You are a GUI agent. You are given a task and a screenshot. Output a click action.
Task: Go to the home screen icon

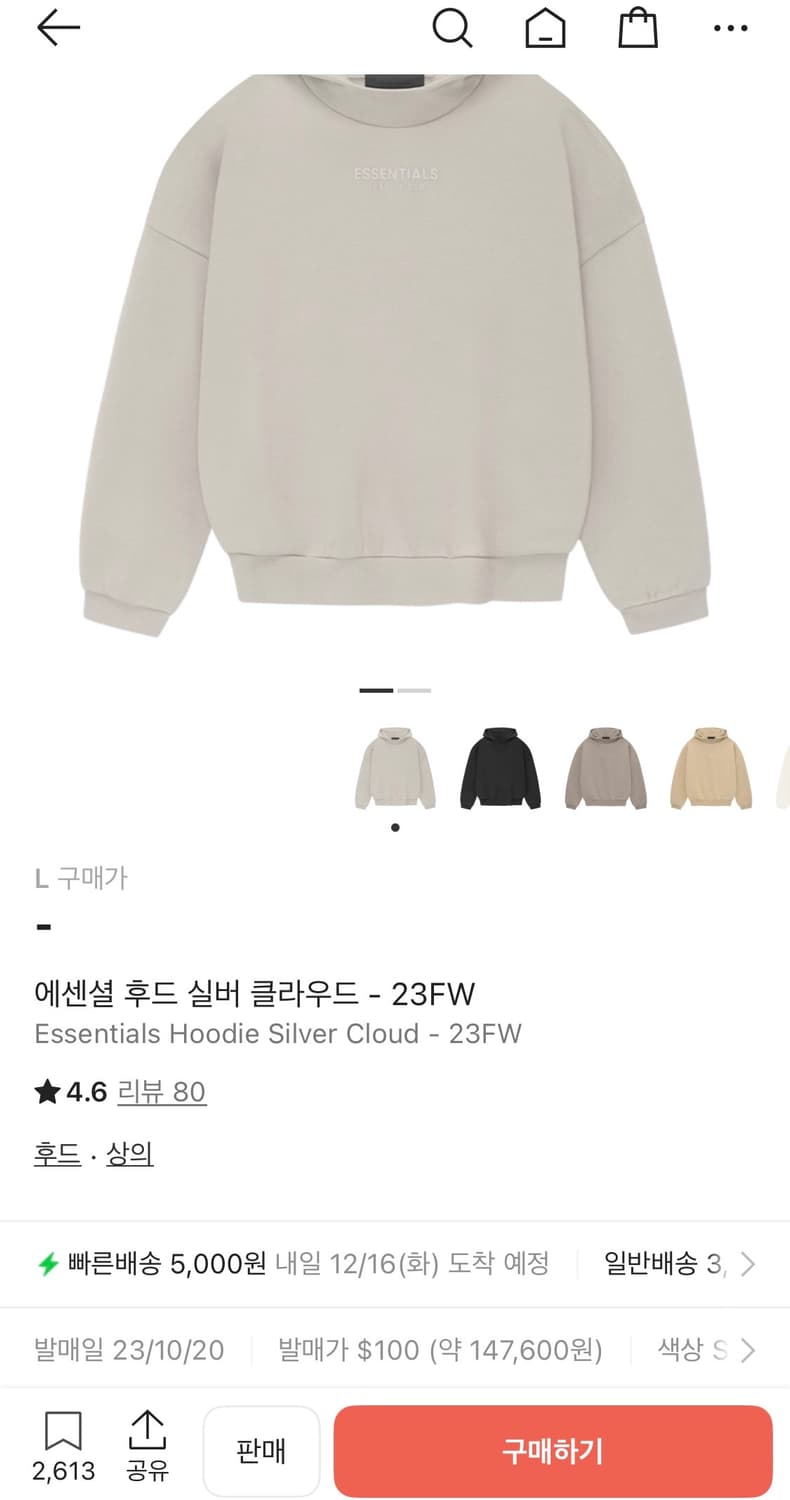click(x=546, y=28)
